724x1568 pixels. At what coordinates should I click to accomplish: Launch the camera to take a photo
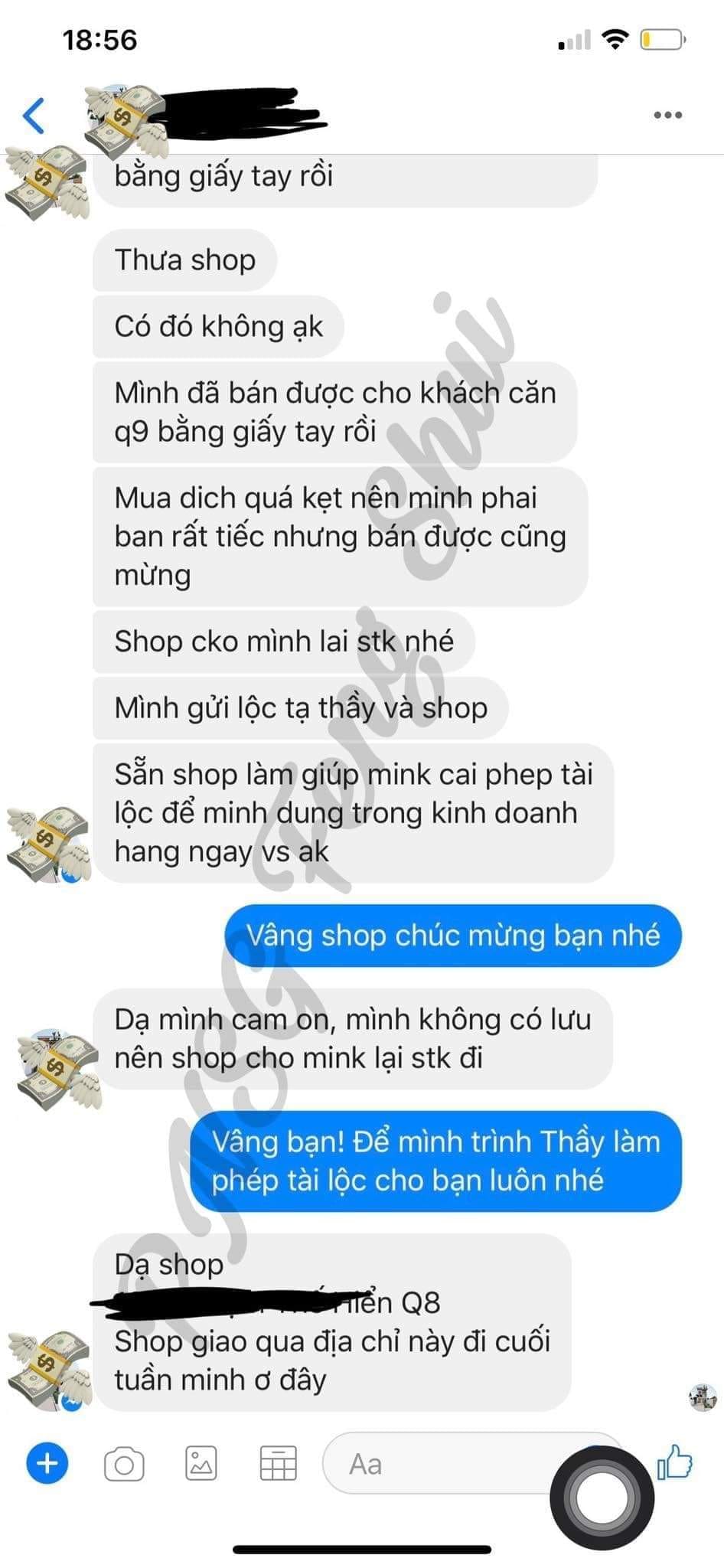tap(124, 1464)
